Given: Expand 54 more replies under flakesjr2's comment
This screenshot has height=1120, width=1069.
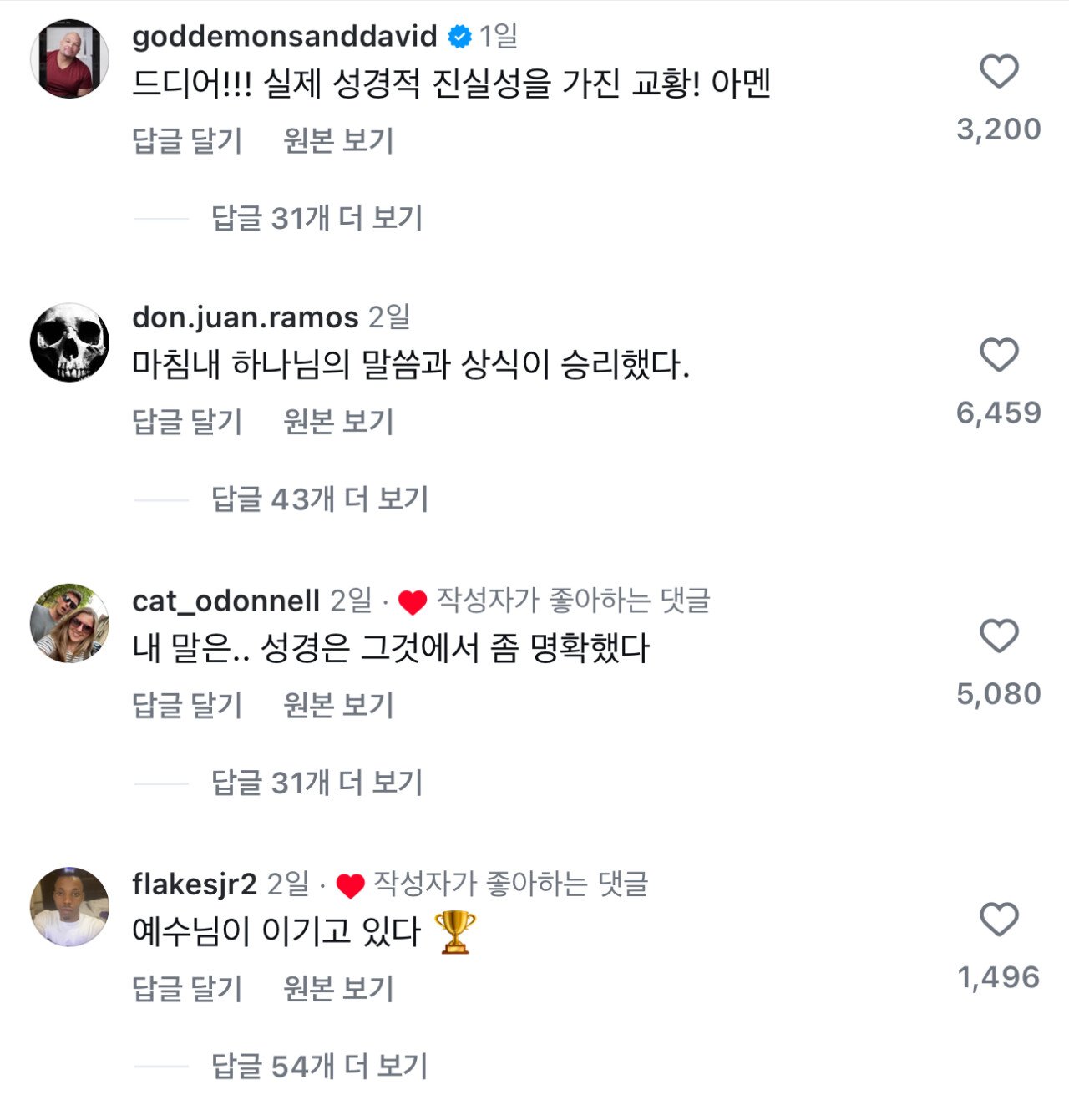Looking at the screenshot, I should click(x=319, y=1067).
